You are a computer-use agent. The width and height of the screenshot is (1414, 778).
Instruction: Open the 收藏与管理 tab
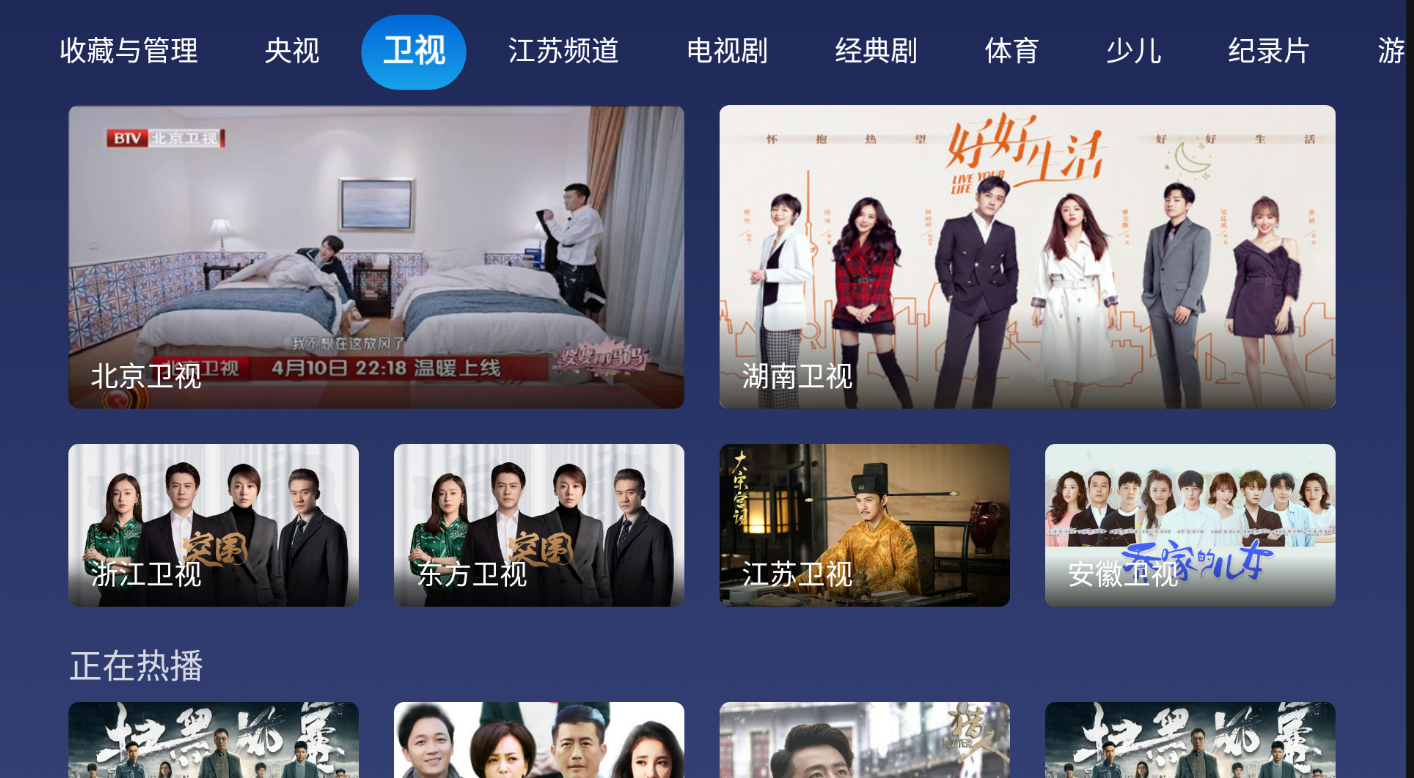click(x=129, y=51)
